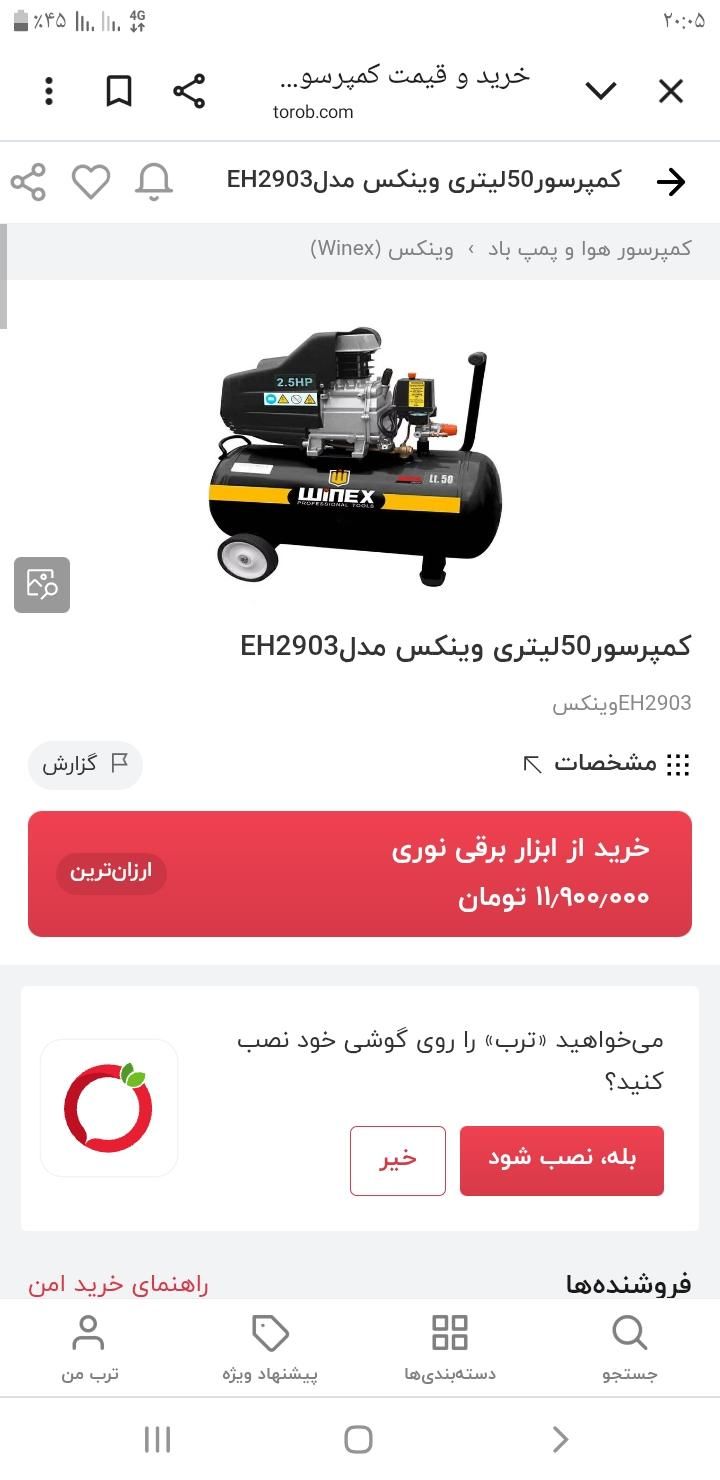Tap بله، نصب شود to install the app
The height and width of the screenshot is (1480, 720).
click(x=561, y=1161)
